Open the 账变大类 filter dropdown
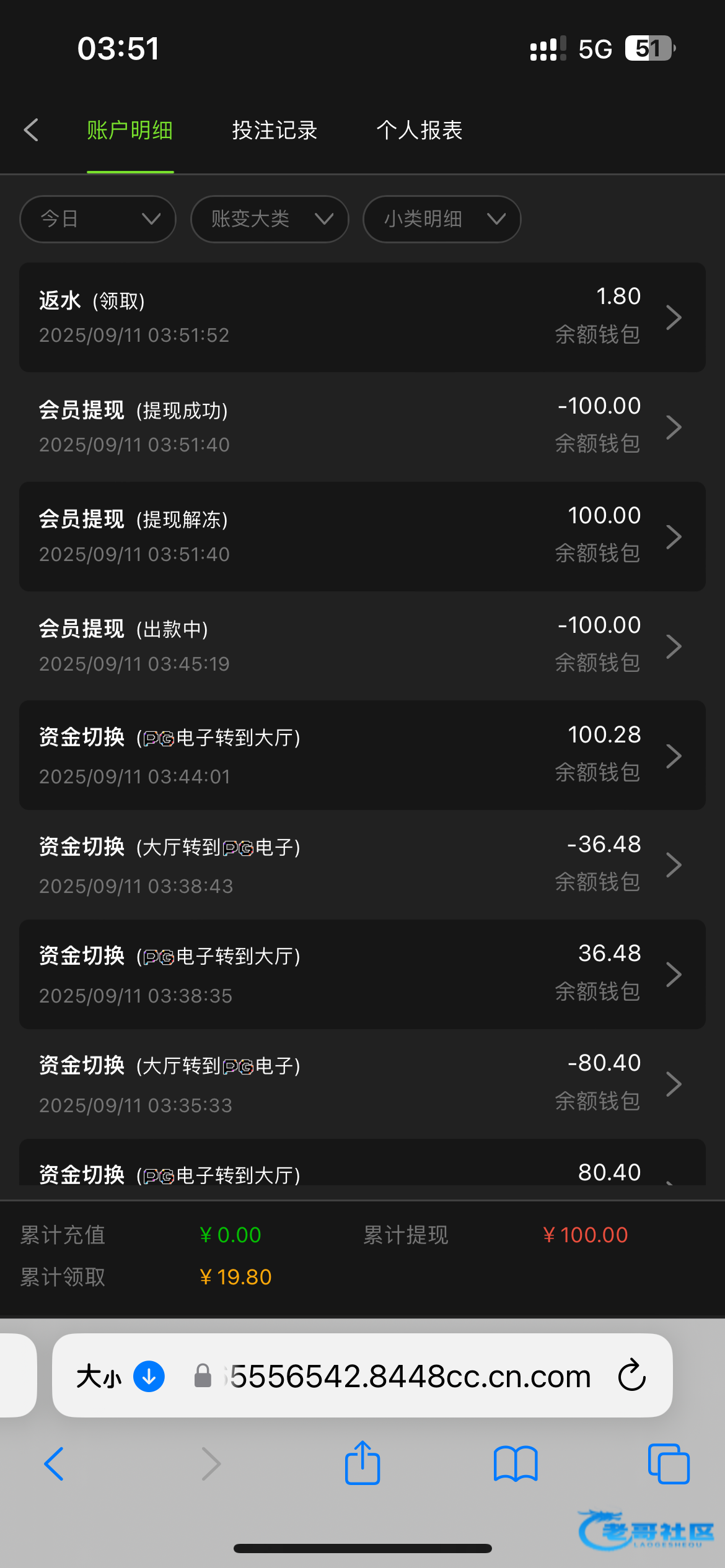Image resolution: width=725 pixels, height=1568 pixels. tap(270, 219)
